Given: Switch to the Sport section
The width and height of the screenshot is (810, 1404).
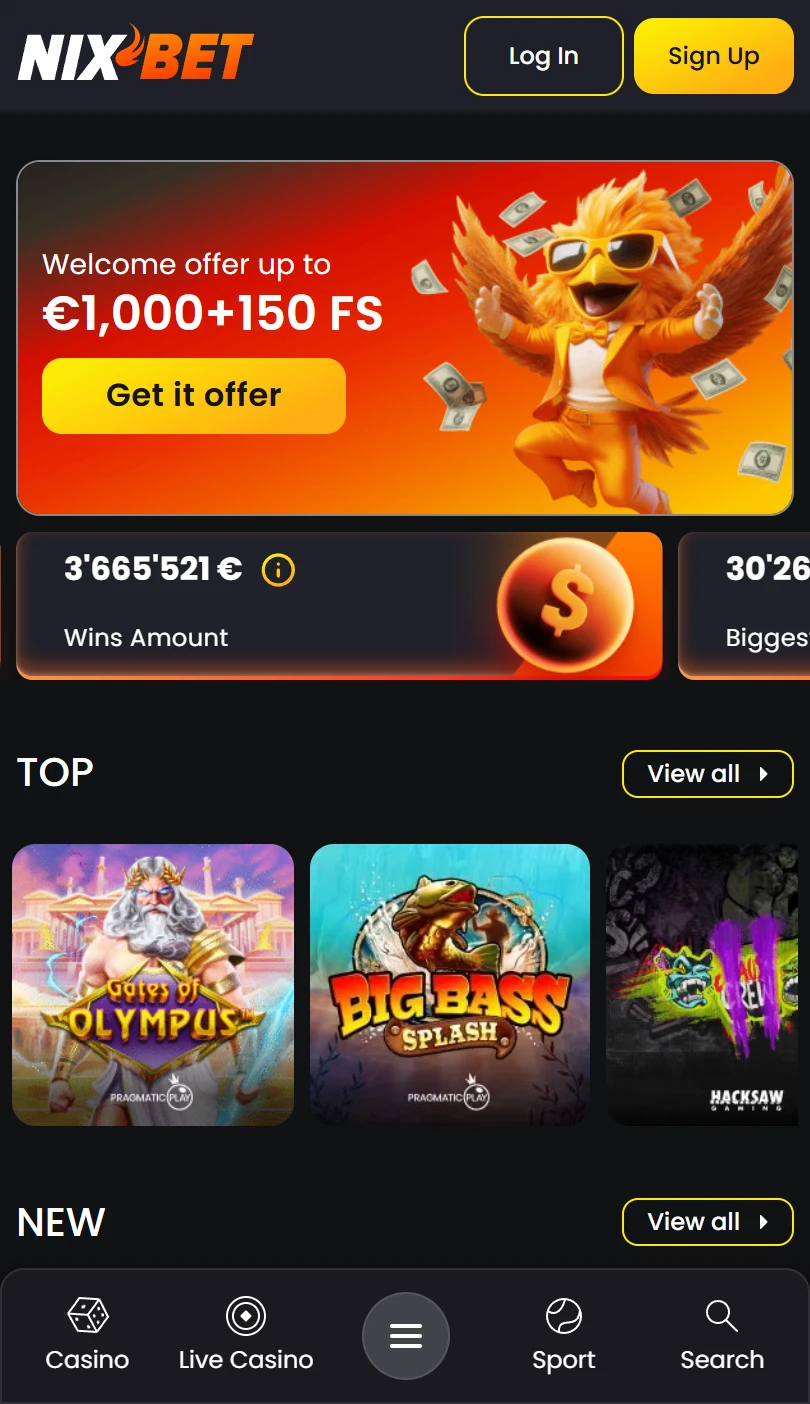Looking at the screenshot, I should tap(564, 1336).
